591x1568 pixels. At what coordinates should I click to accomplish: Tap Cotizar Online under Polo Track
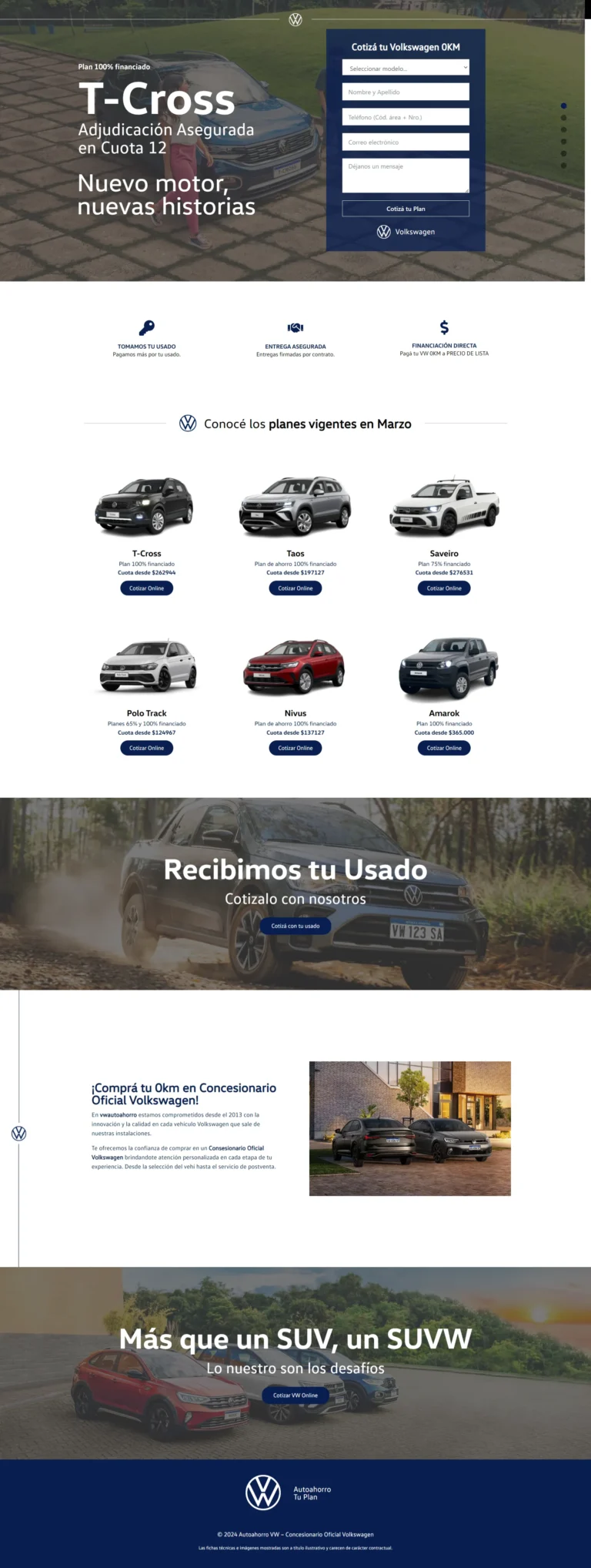click(146, 748)
